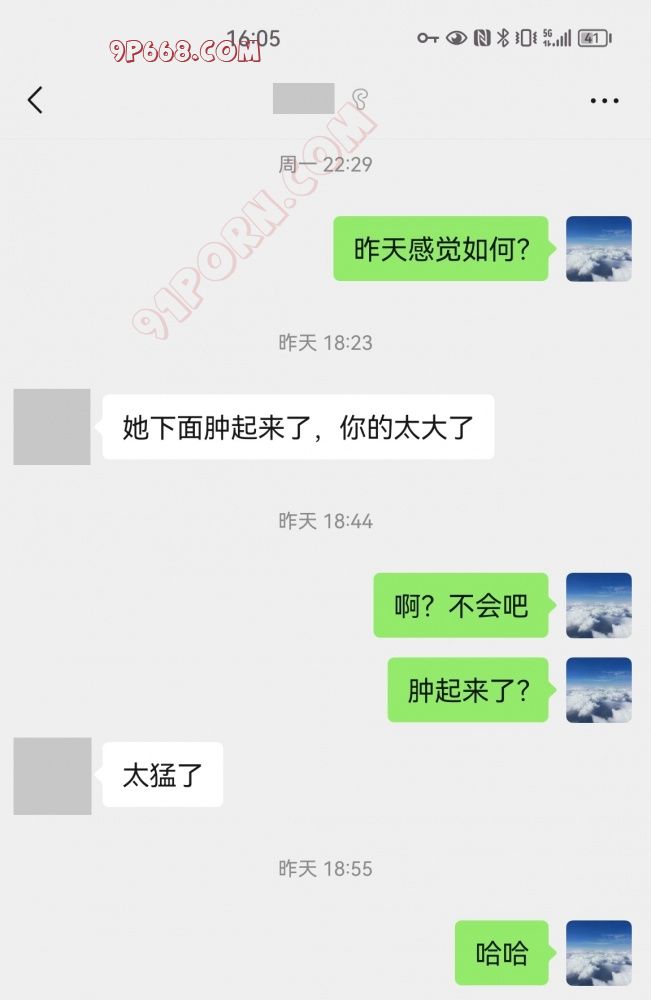Open sender's avatar beside the 哈哈 message
This screenshot has width=651, height=1000.
(x=598, y=952)
